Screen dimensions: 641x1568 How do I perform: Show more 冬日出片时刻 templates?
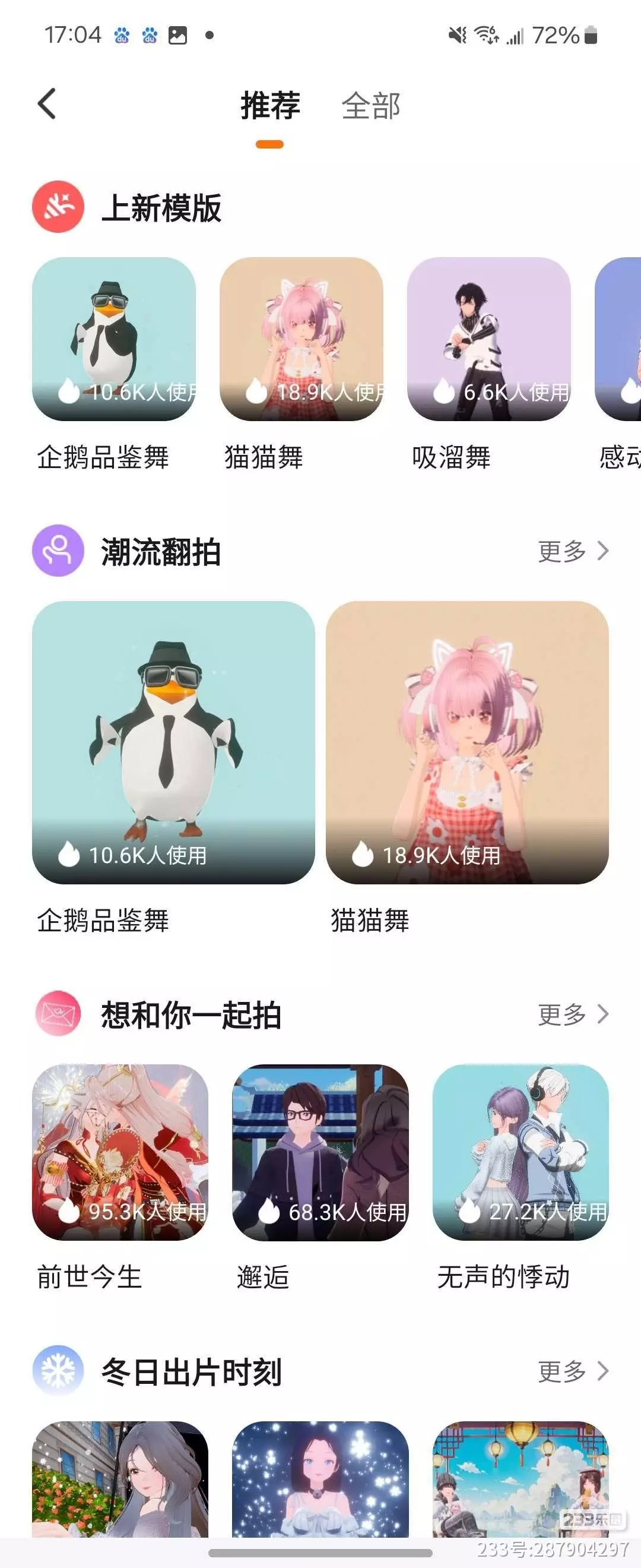(x=572, y=1371)
